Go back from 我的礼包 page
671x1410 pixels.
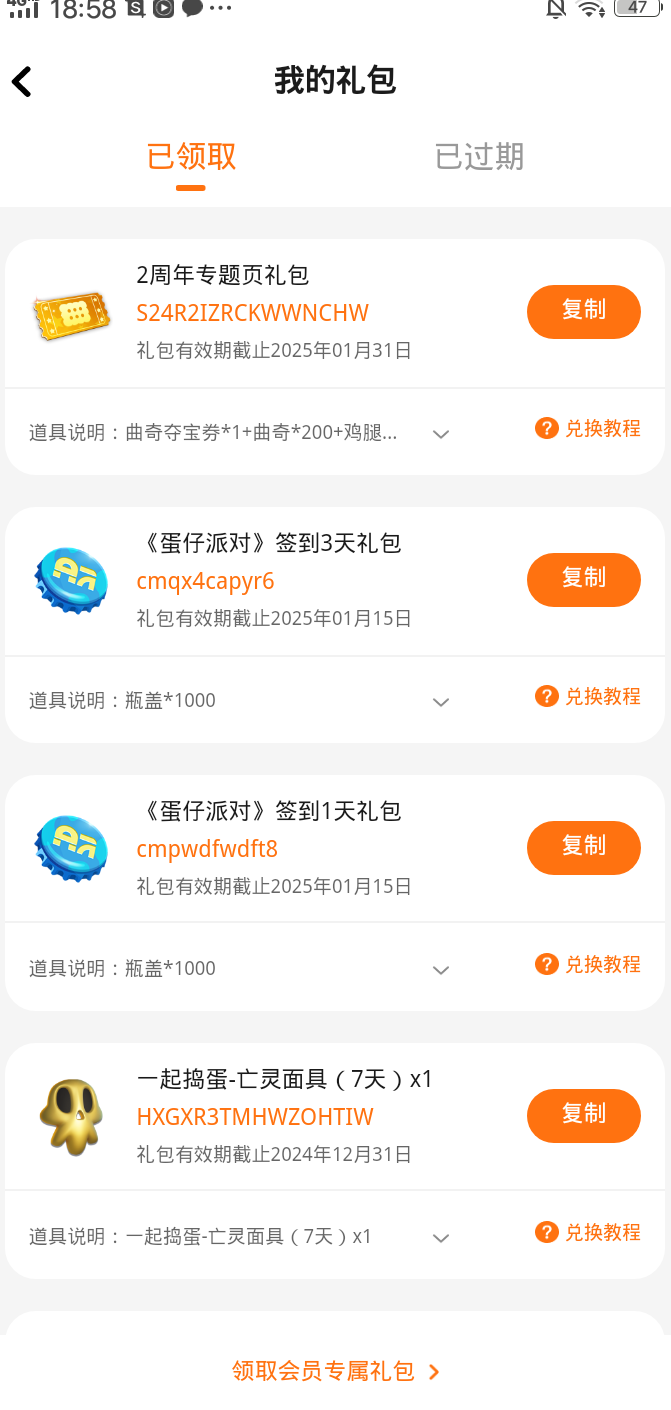pos(23,81)
